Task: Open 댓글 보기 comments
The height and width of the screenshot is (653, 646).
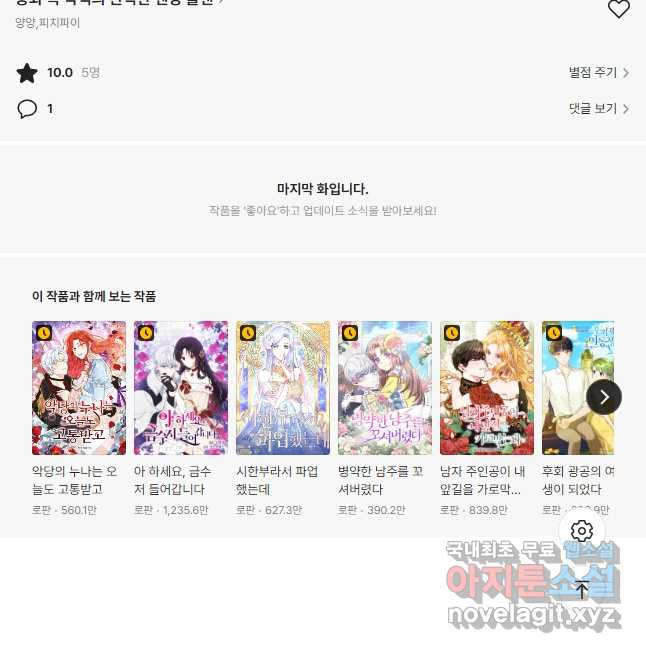Action: click(x=598, y=109)
